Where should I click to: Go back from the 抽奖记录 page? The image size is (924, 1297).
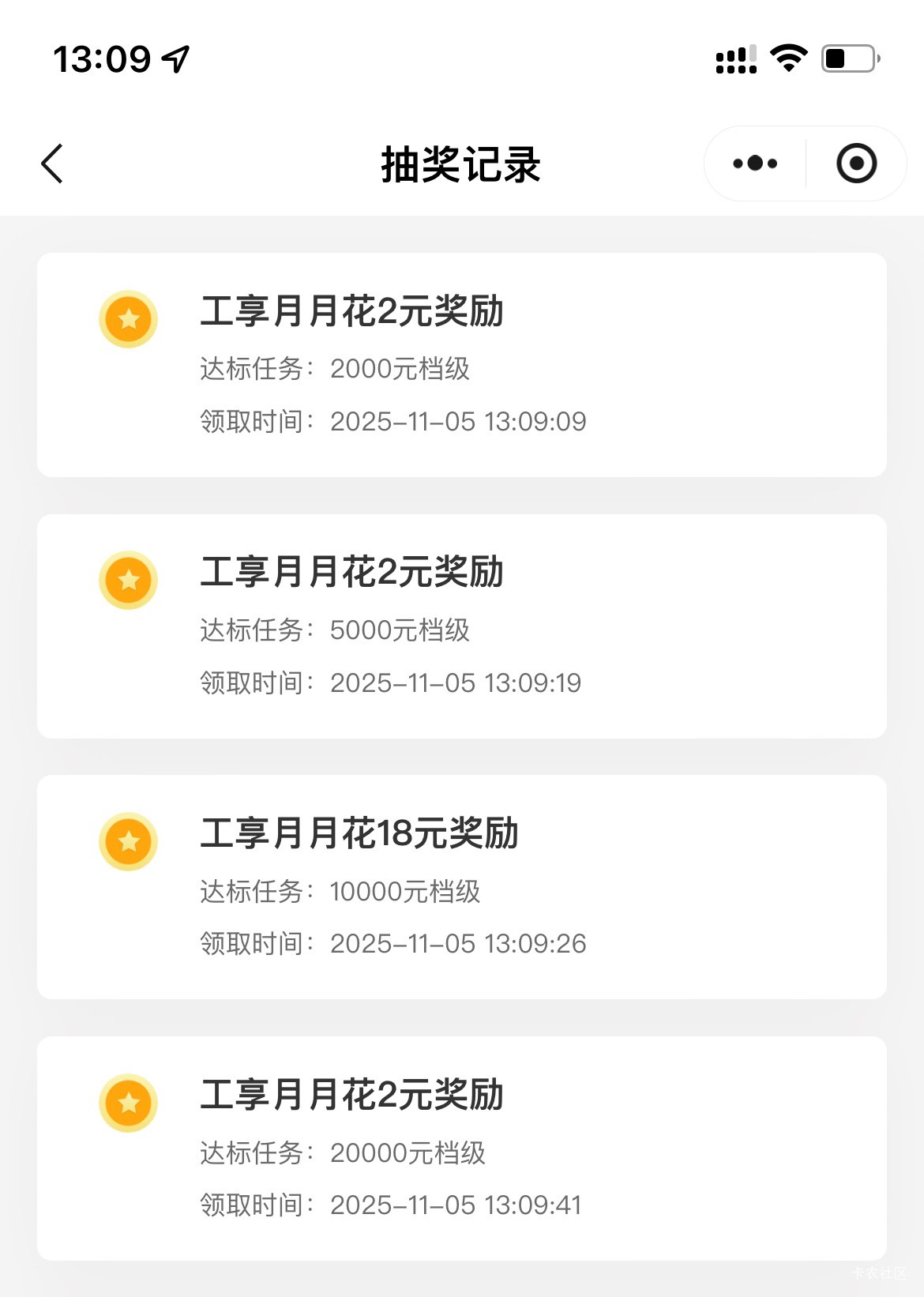[x=52, y=164]
